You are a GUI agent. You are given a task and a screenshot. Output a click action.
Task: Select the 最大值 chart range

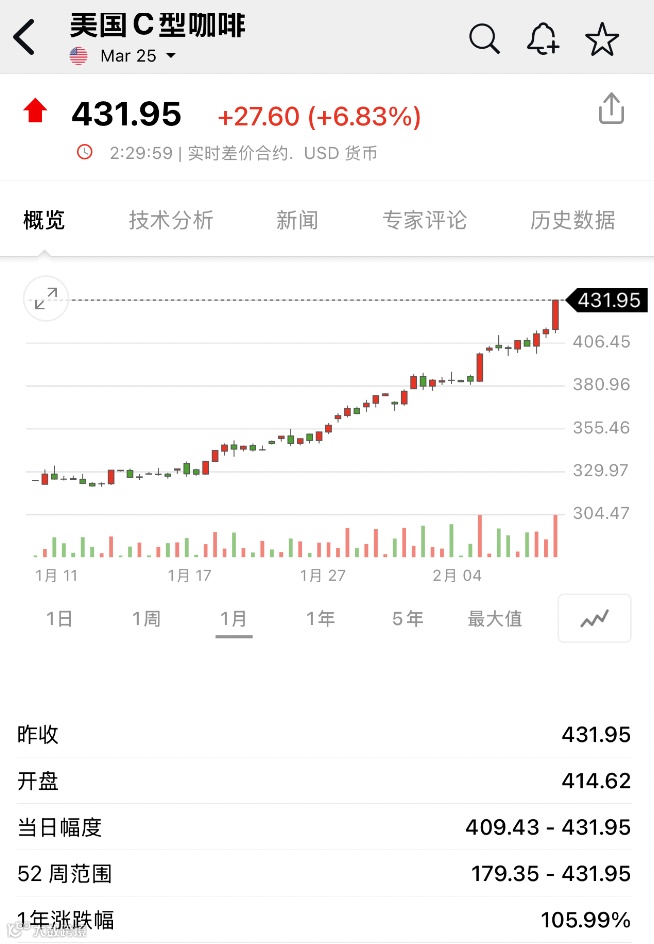[495, 618]
